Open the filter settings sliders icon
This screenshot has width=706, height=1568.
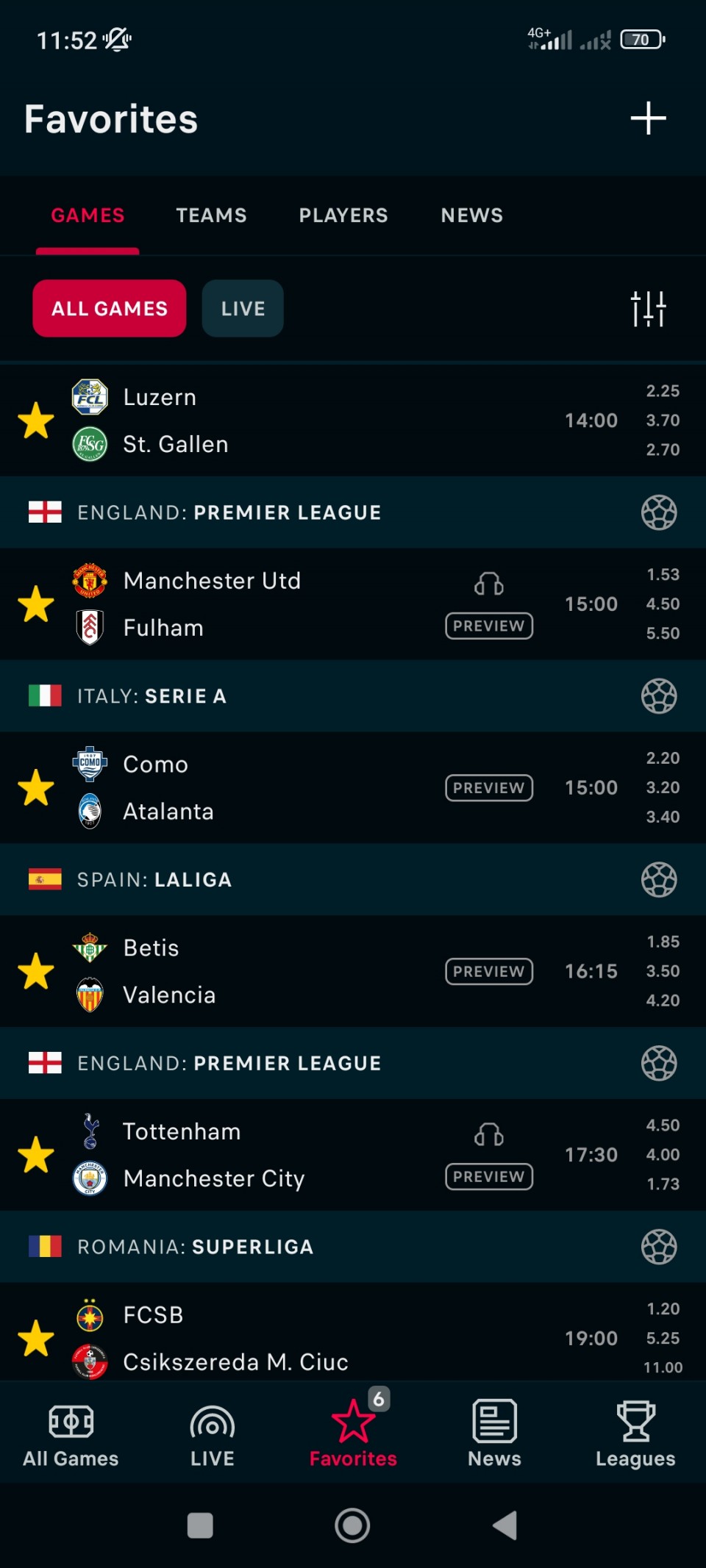(648, 309)
